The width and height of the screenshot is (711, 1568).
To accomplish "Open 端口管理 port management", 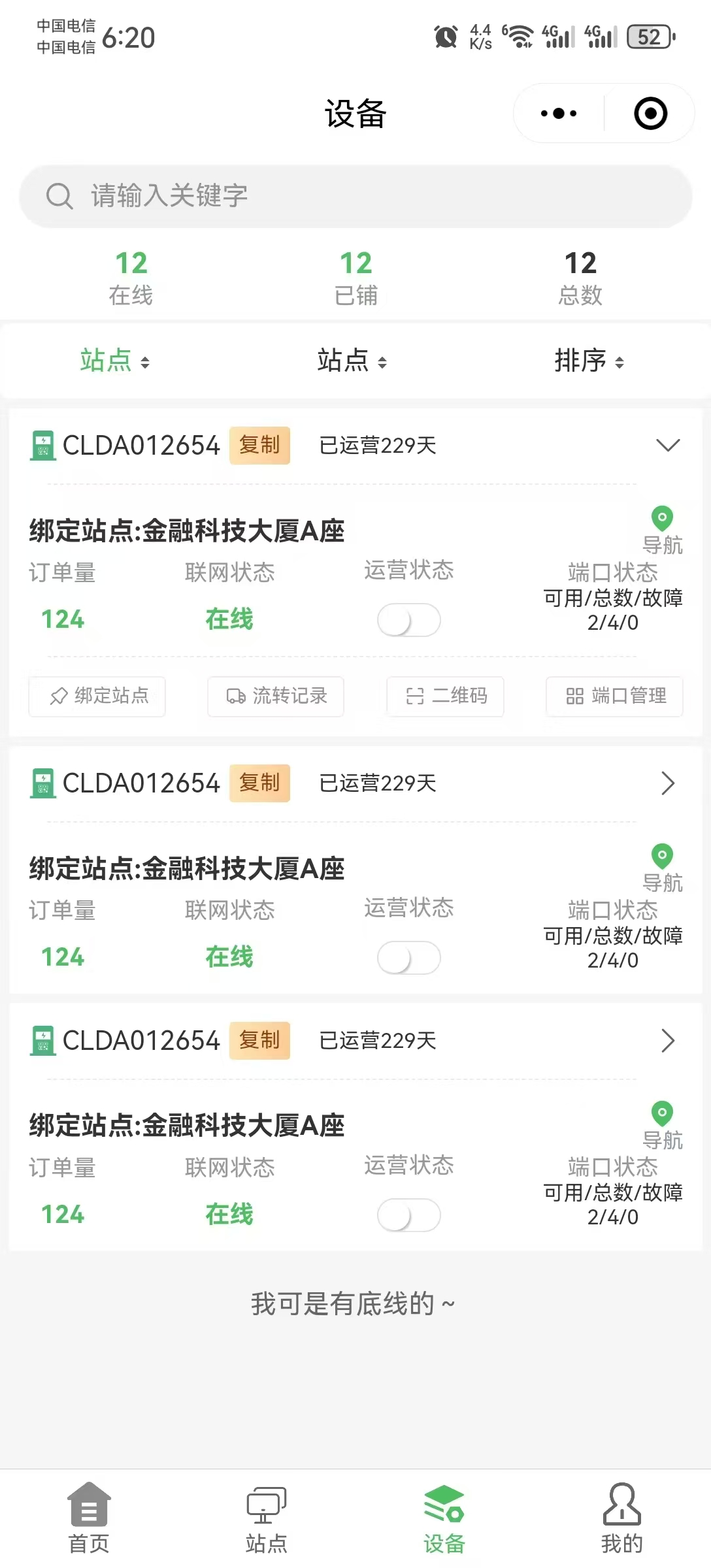I will pyautogui.click(x=615, y=696).
